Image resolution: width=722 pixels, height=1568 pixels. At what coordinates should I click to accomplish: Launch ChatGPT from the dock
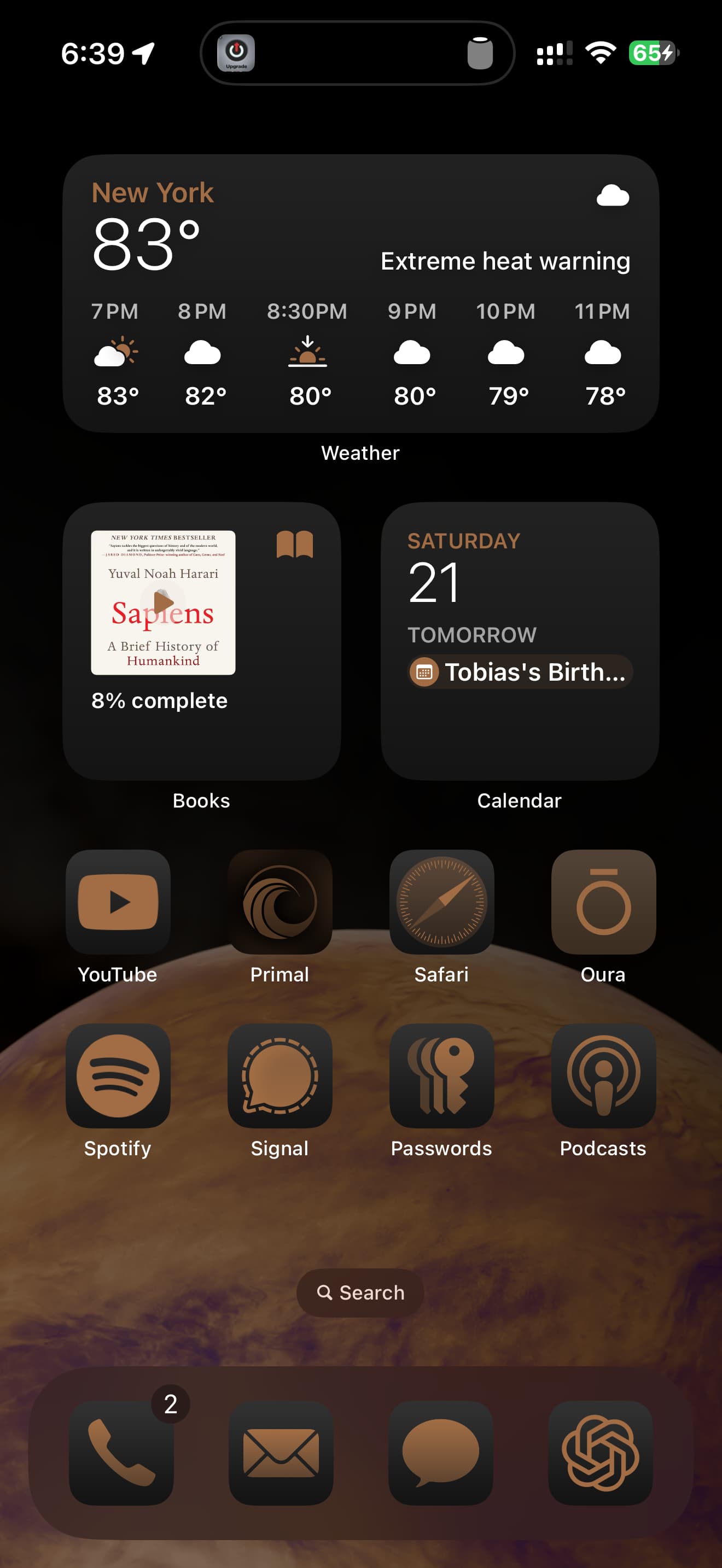click(x=600, y=1453)
